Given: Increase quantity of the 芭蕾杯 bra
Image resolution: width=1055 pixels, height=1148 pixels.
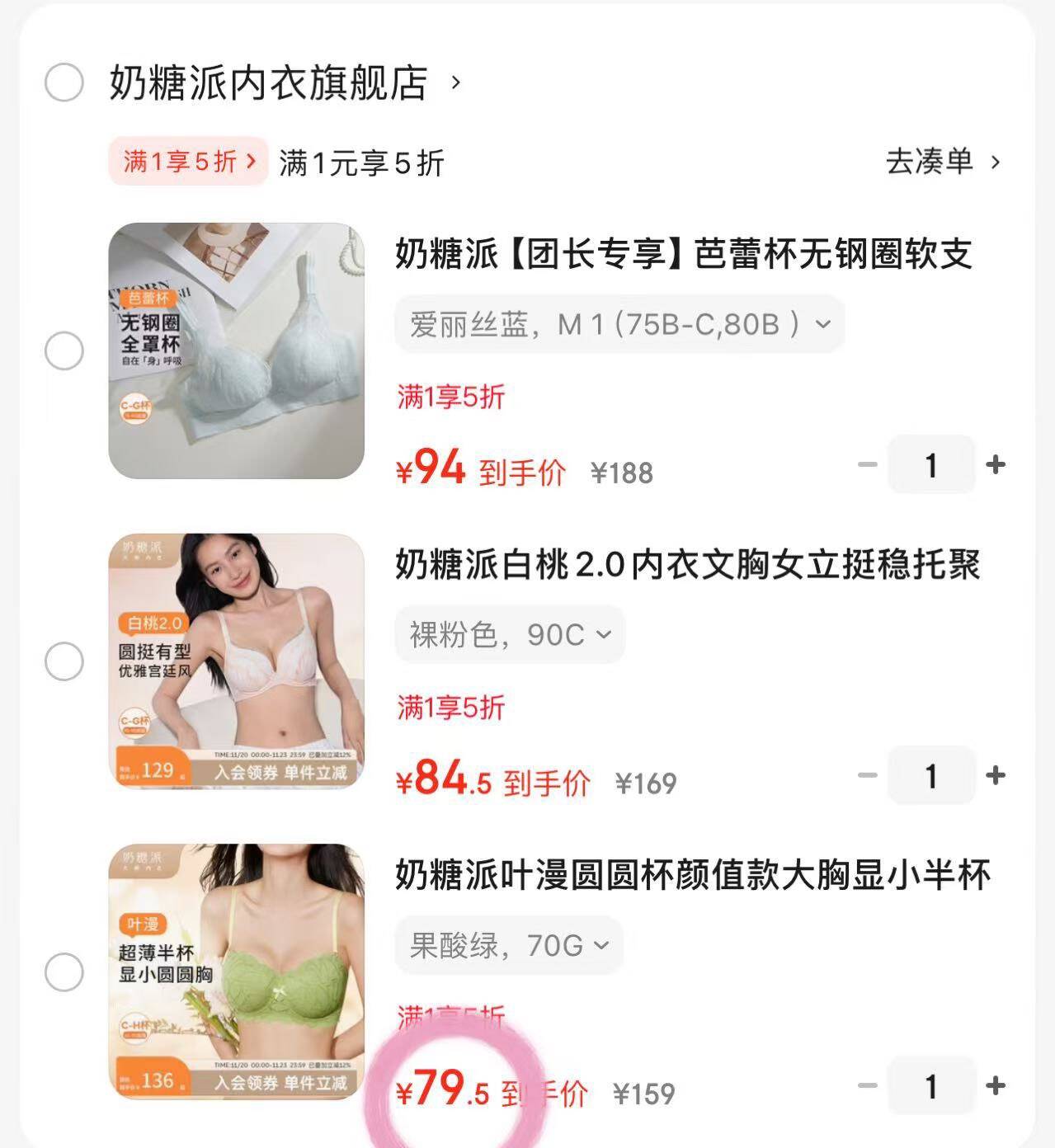Looking at the screenshot, I should (x=996, y=465).
